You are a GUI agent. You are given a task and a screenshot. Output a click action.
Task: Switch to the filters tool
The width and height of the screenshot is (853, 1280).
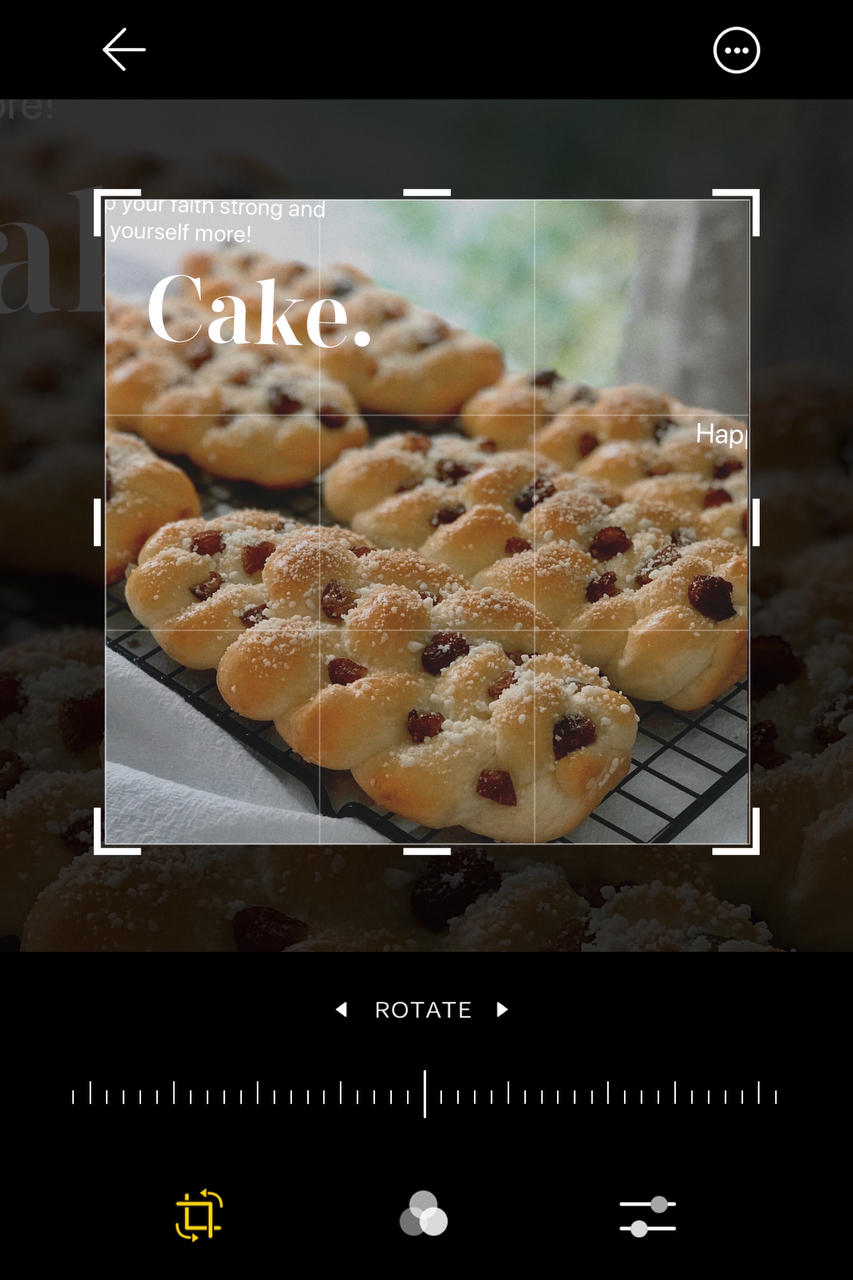click(x=424, y=1215)
